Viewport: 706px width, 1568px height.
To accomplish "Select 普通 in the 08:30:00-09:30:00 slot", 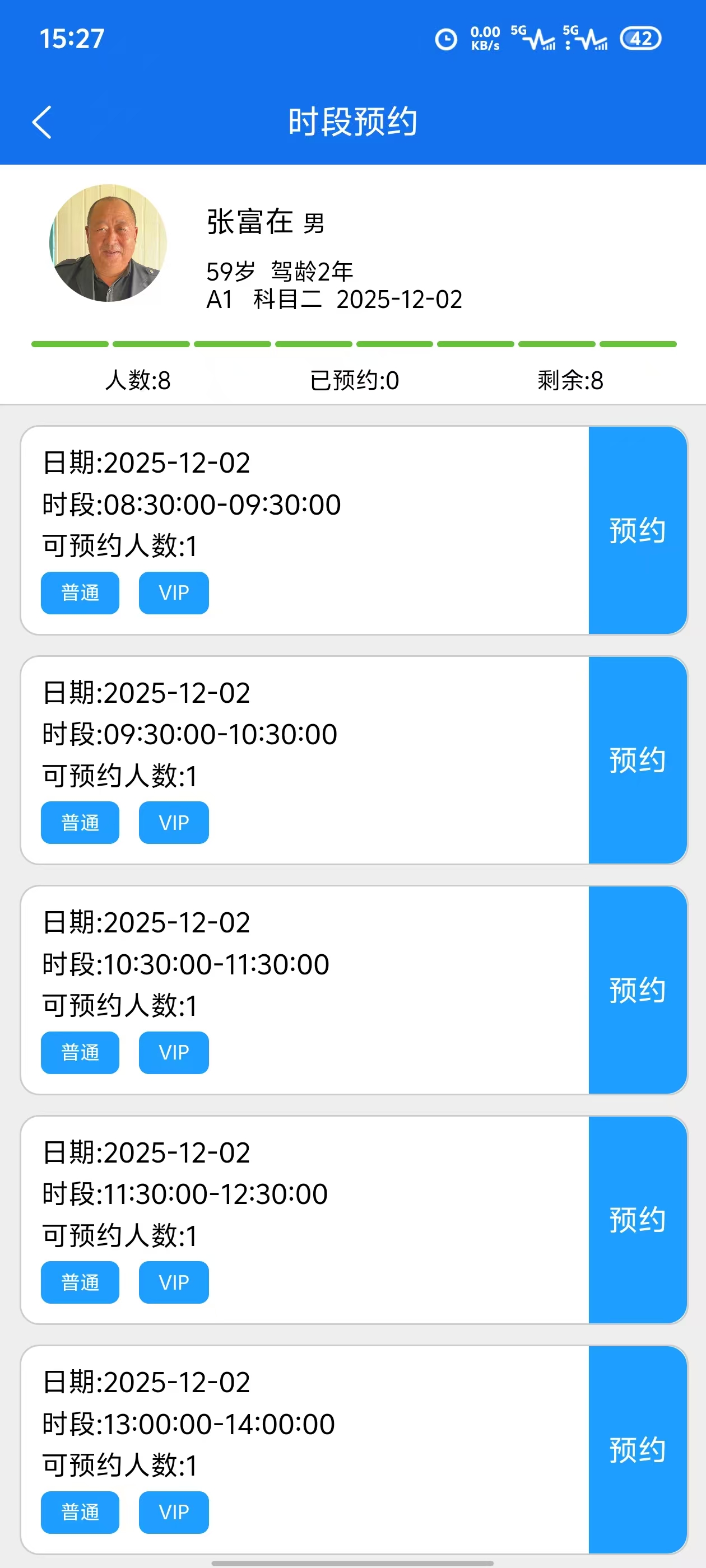I will 80,593.
